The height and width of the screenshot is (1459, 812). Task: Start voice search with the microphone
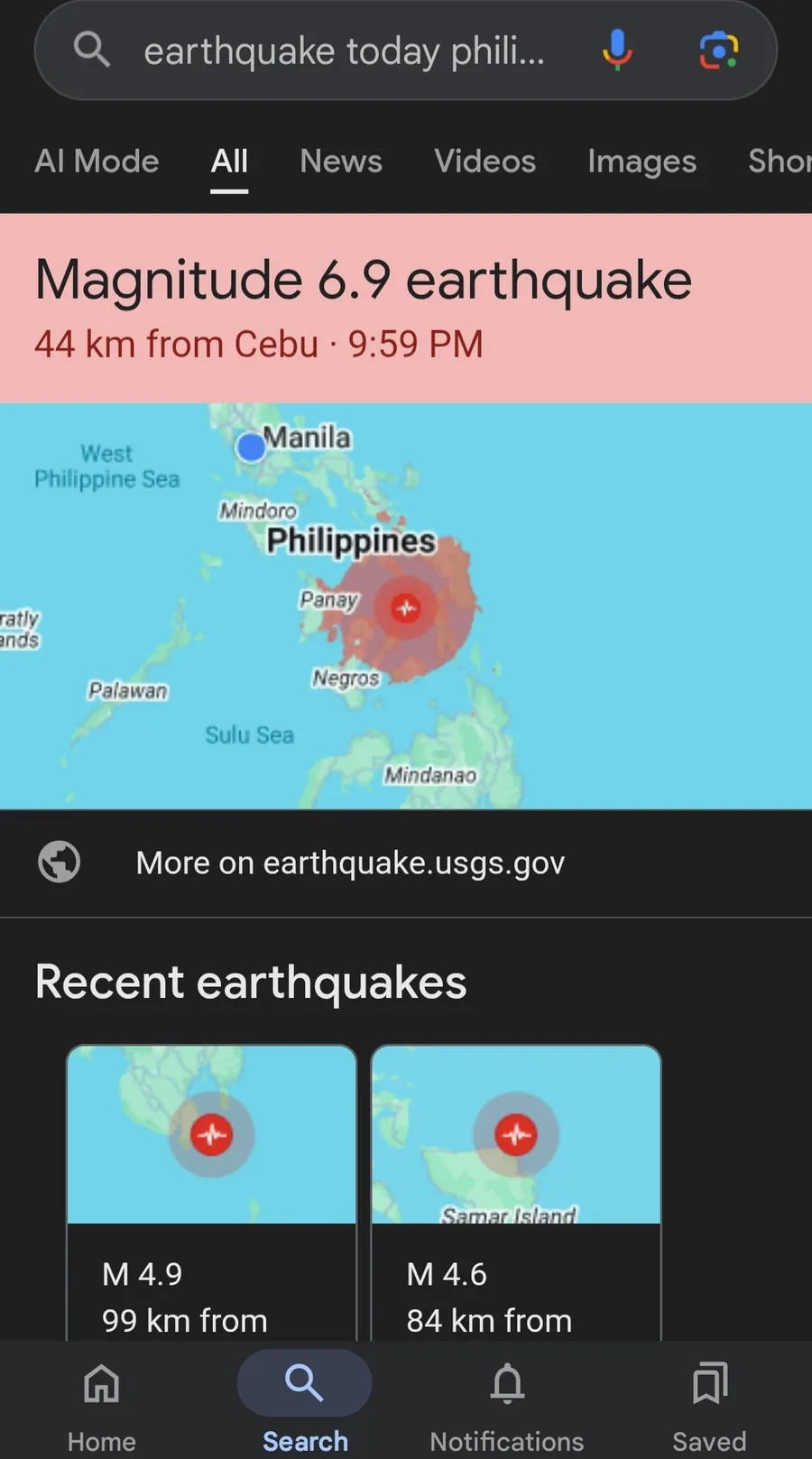tap(617, 50)
